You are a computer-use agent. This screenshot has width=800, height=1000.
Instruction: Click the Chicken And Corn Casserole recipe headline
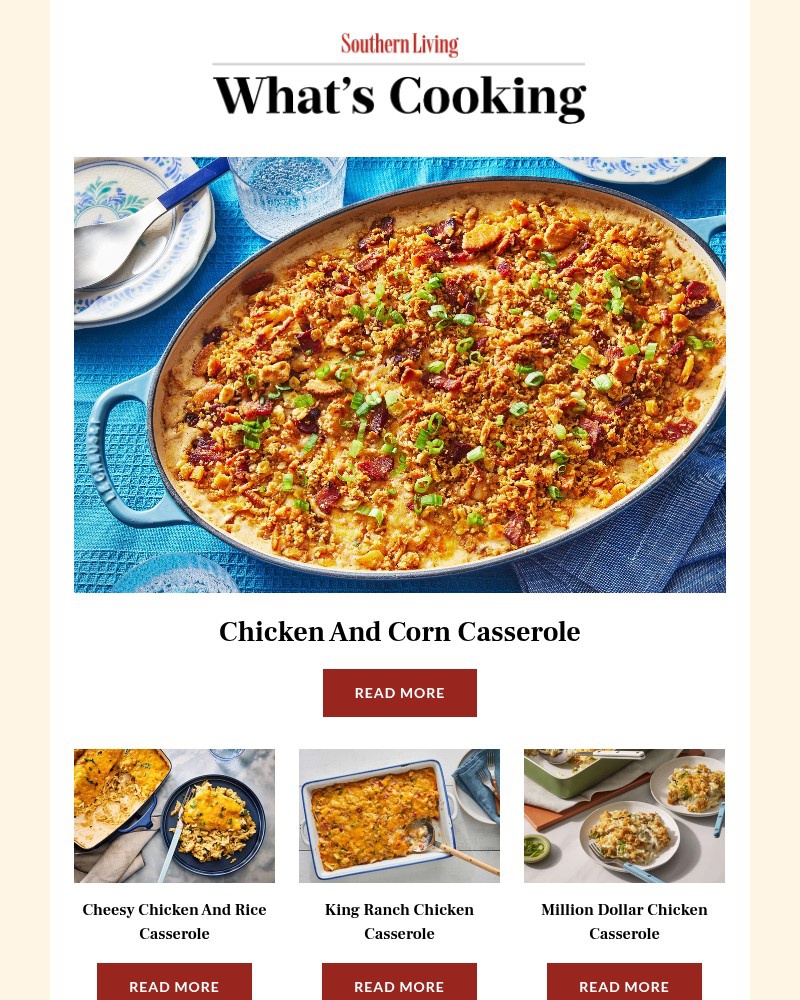[x=400, y=632]
